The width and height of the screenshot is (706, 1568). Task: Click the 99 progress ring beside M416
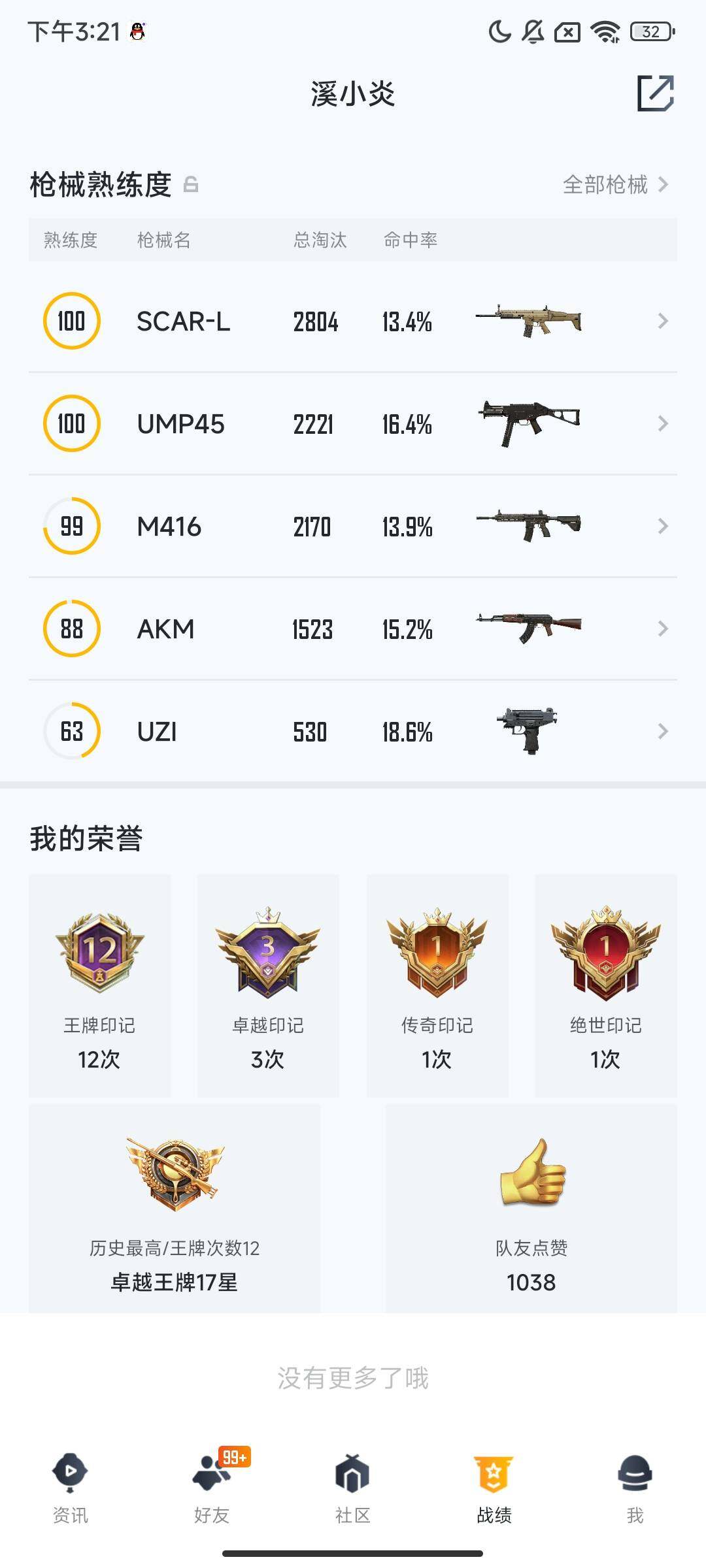(x=72, y=526)
